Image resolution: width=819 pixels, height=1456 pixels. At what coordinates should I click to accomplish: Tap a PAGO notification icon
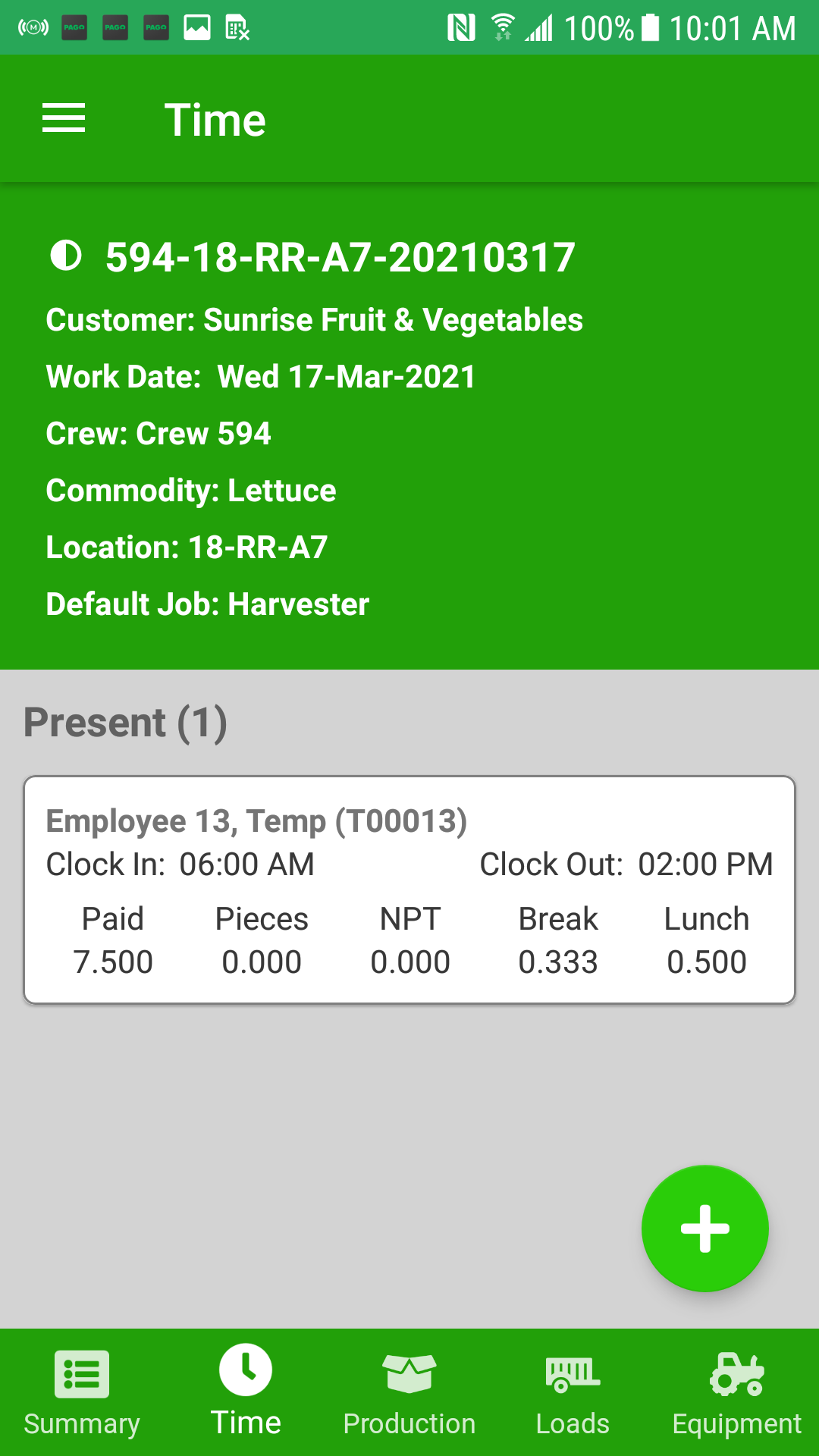pos(74,27)
